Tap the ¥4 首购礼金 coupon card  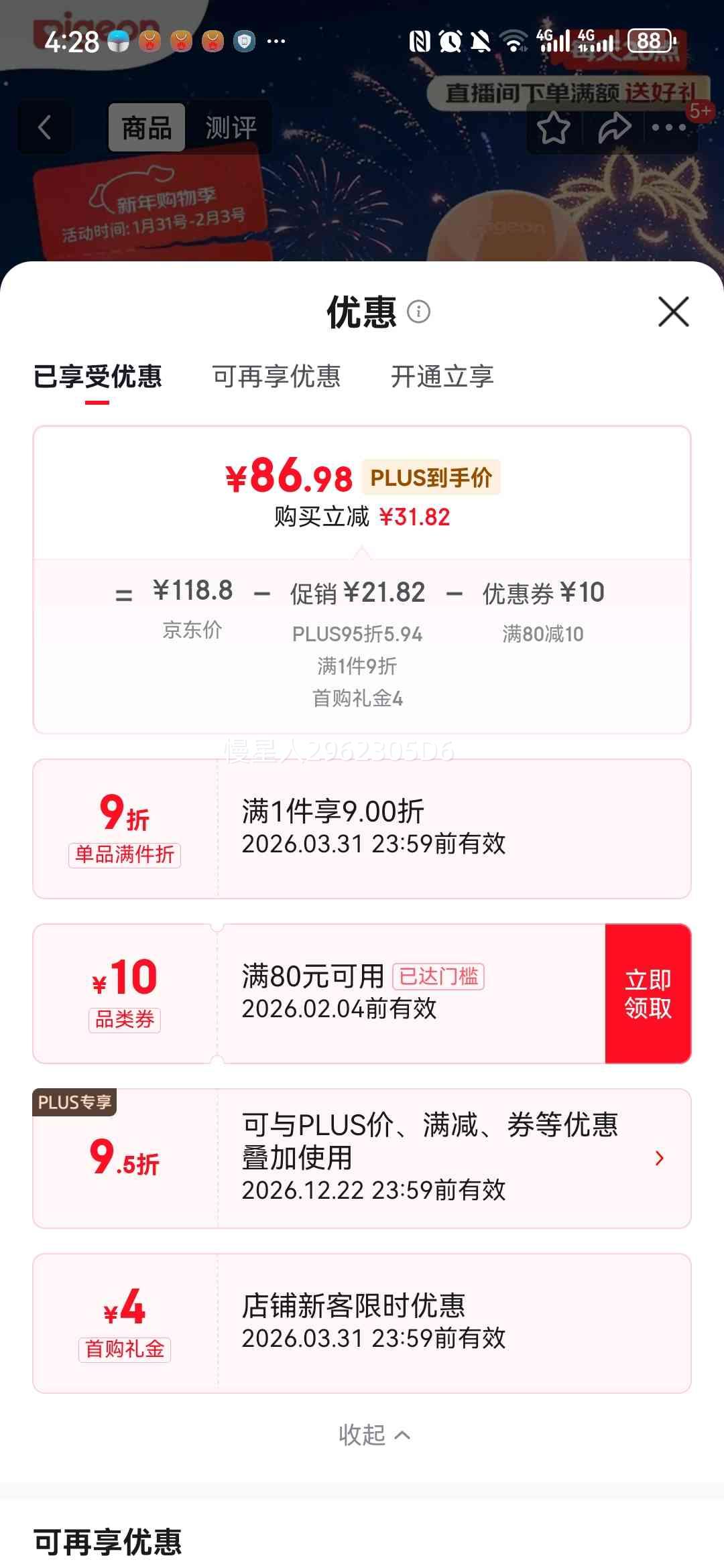pyautogui.click(x=362, y=1321)
